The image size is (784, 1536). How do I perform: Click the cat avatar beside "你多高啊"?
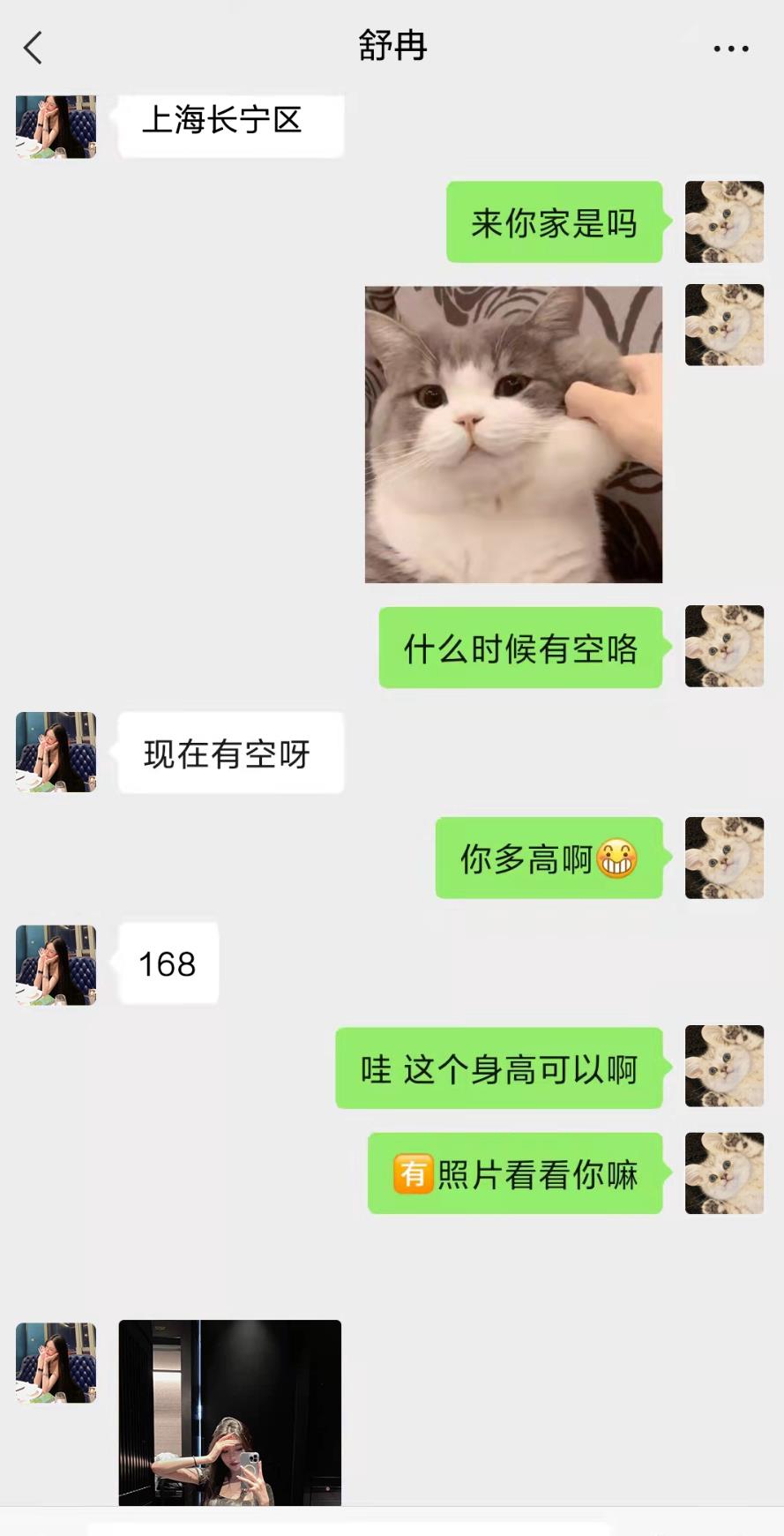tap(724, 858)
